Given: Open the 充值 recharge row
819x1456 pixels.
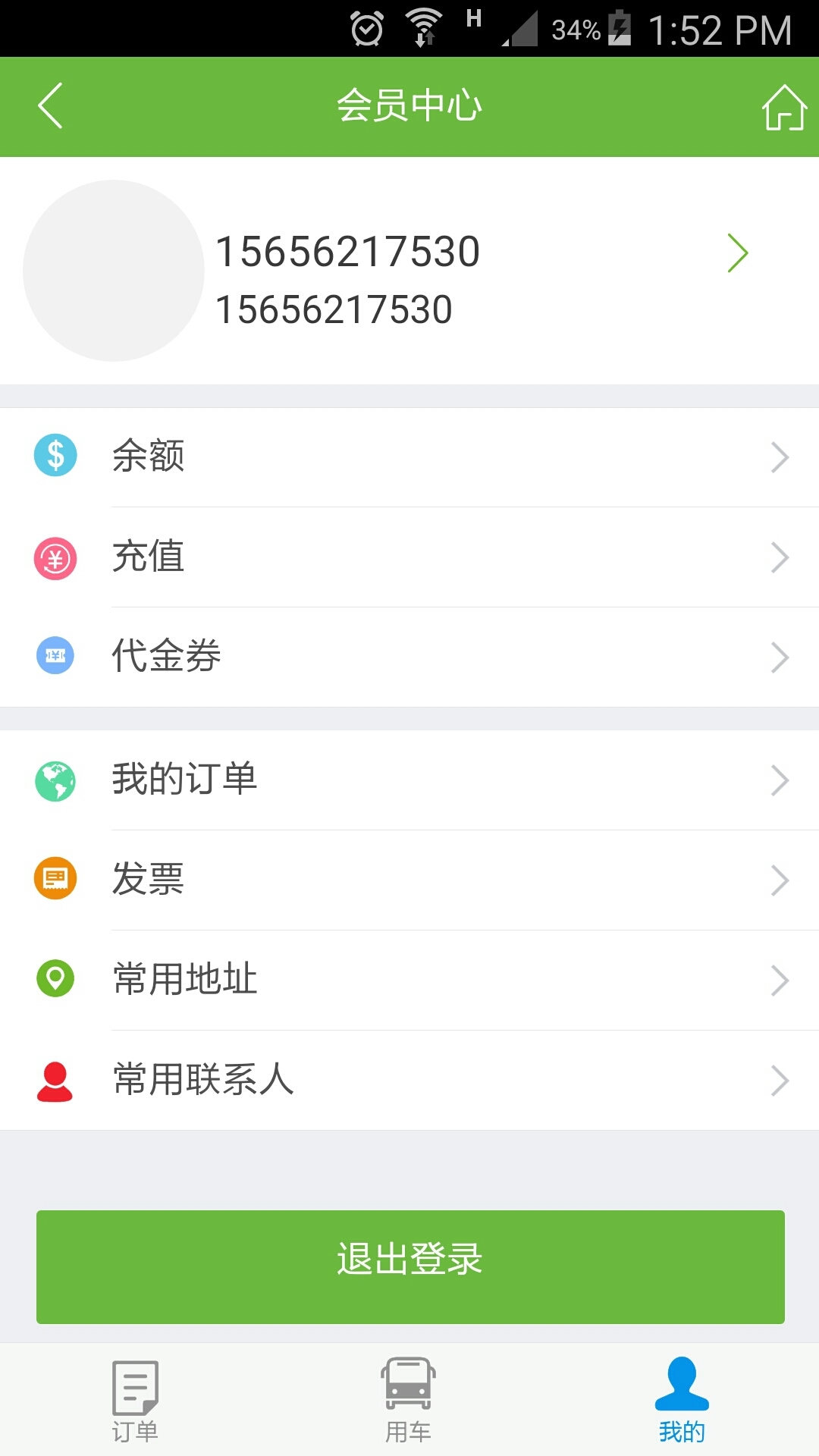Looking at the screenshot, I should point(409,557).
